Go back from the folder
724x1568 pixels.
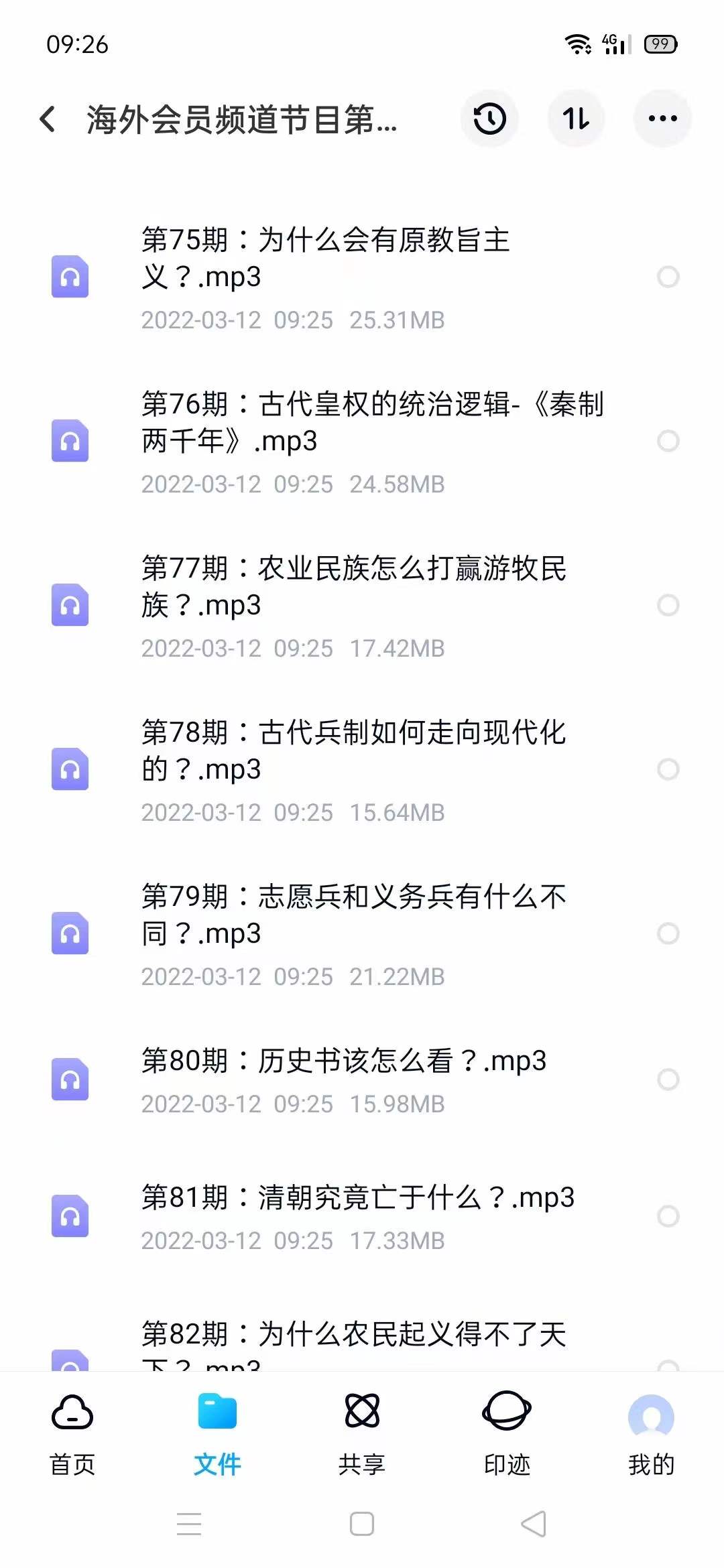click(x=48, y=119)
